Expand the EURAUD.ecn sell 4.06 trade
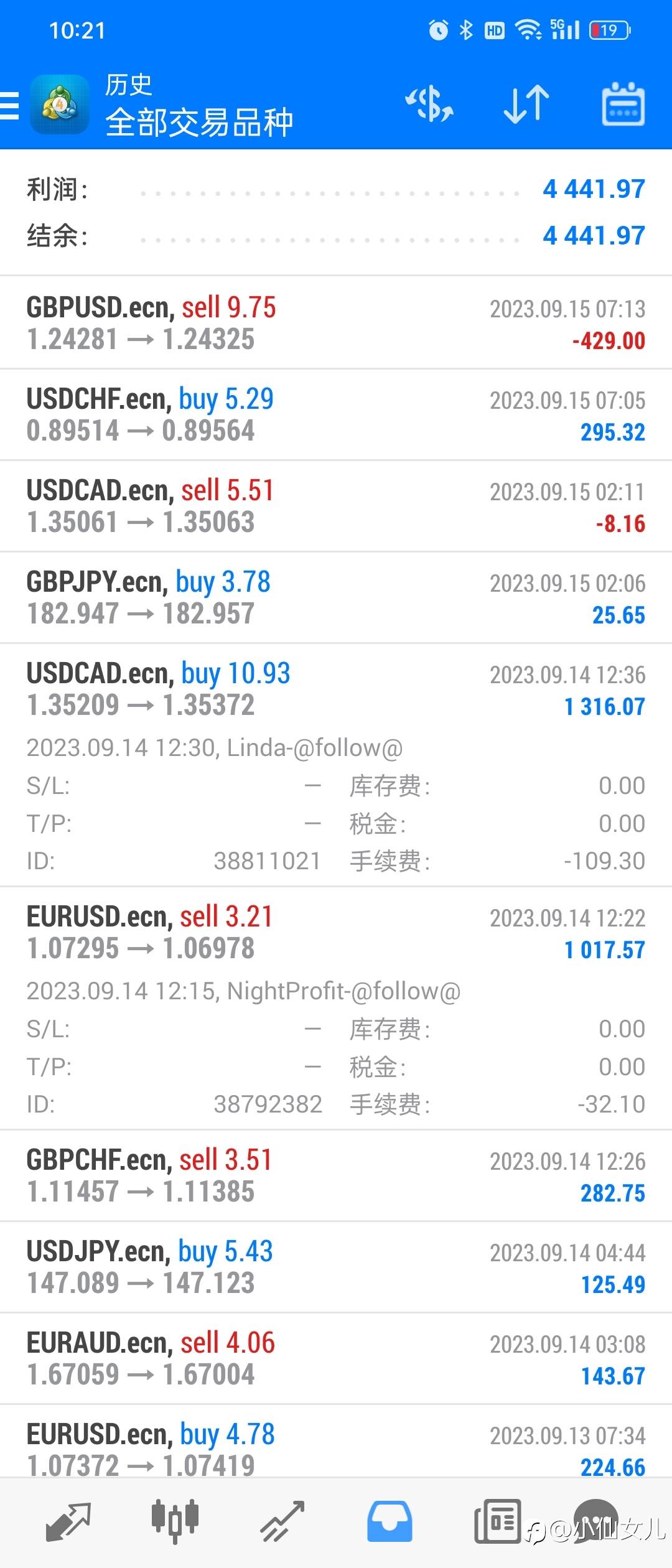The width and height of the screenshot is (672, 1568). (336, 1358)
